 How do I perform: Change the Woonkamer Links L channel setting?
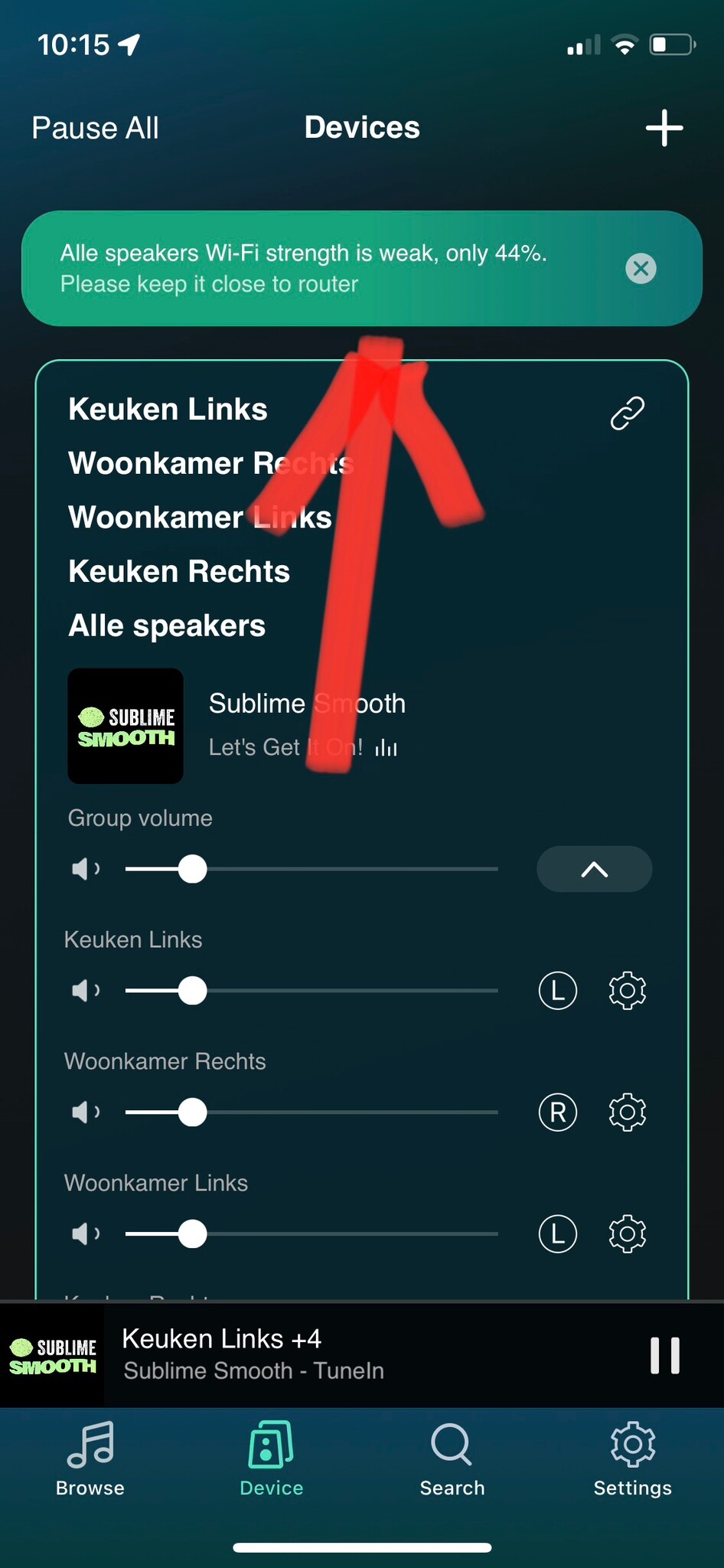[558, 1234]
